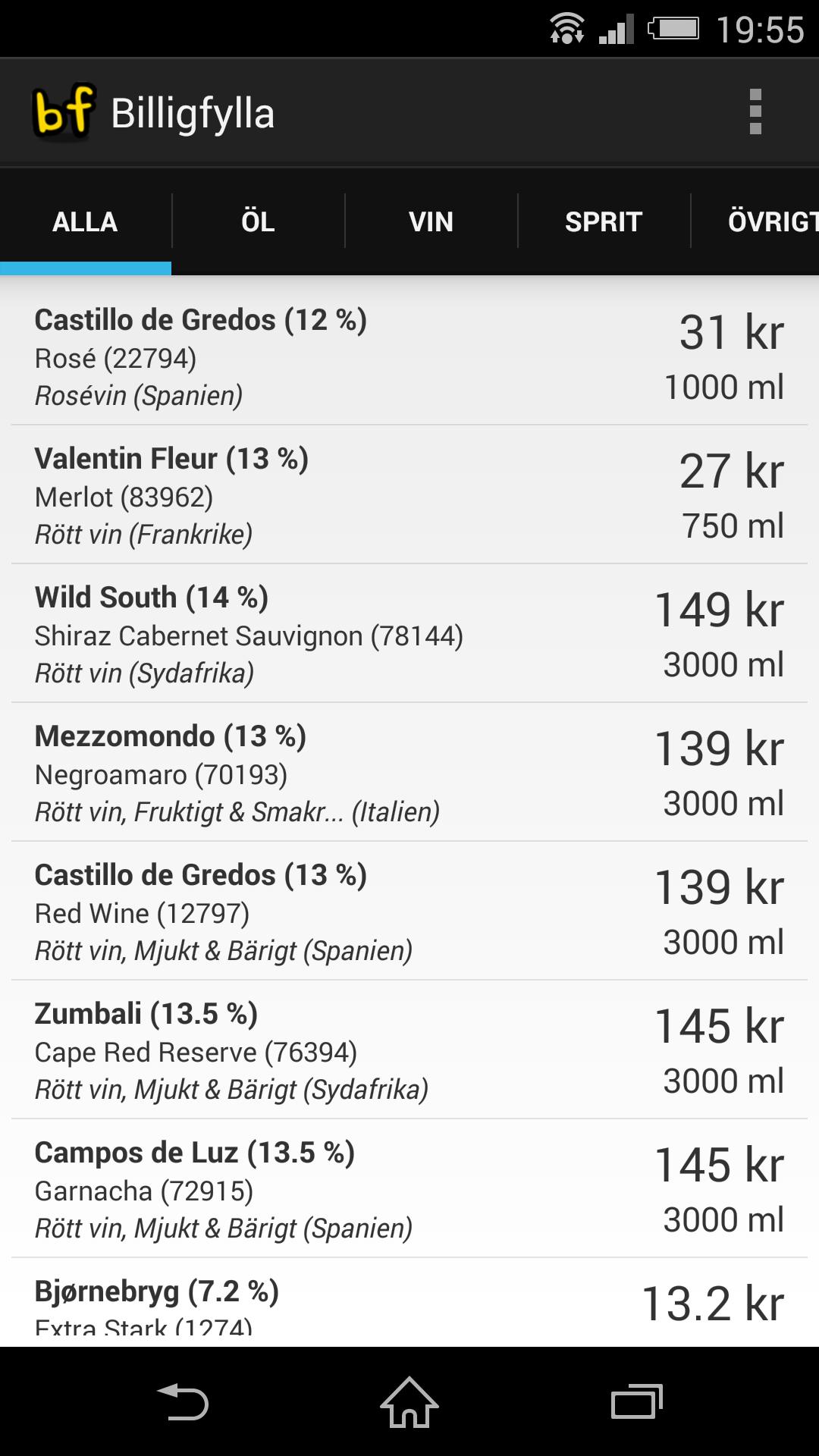Show the SPRIT category tab
Screen dimensions: 819x1456
pos(604,221)
